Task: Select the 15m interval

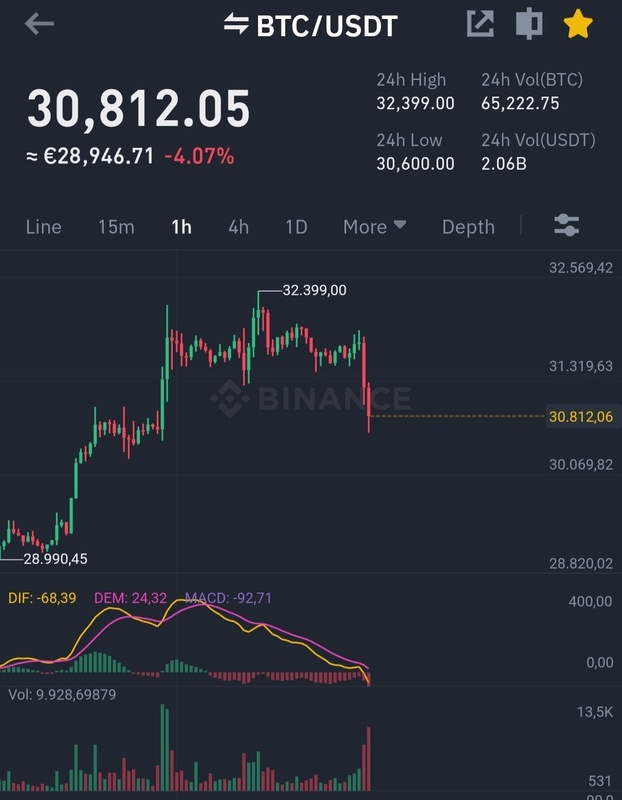Action: click(116, 227)
